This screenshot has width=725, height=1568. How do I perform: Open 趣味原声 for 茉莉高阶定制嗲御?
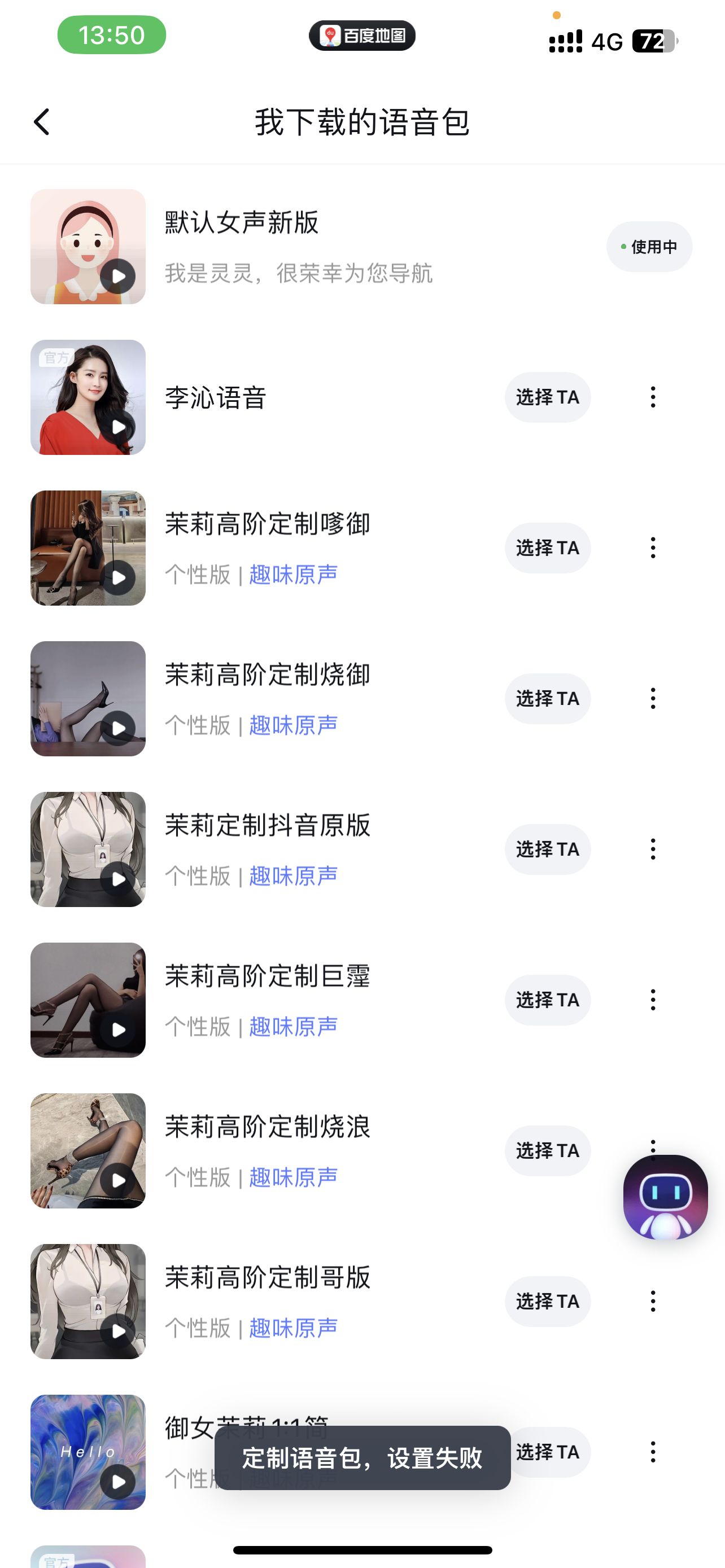pyautogui.click(x=293, y=573)
